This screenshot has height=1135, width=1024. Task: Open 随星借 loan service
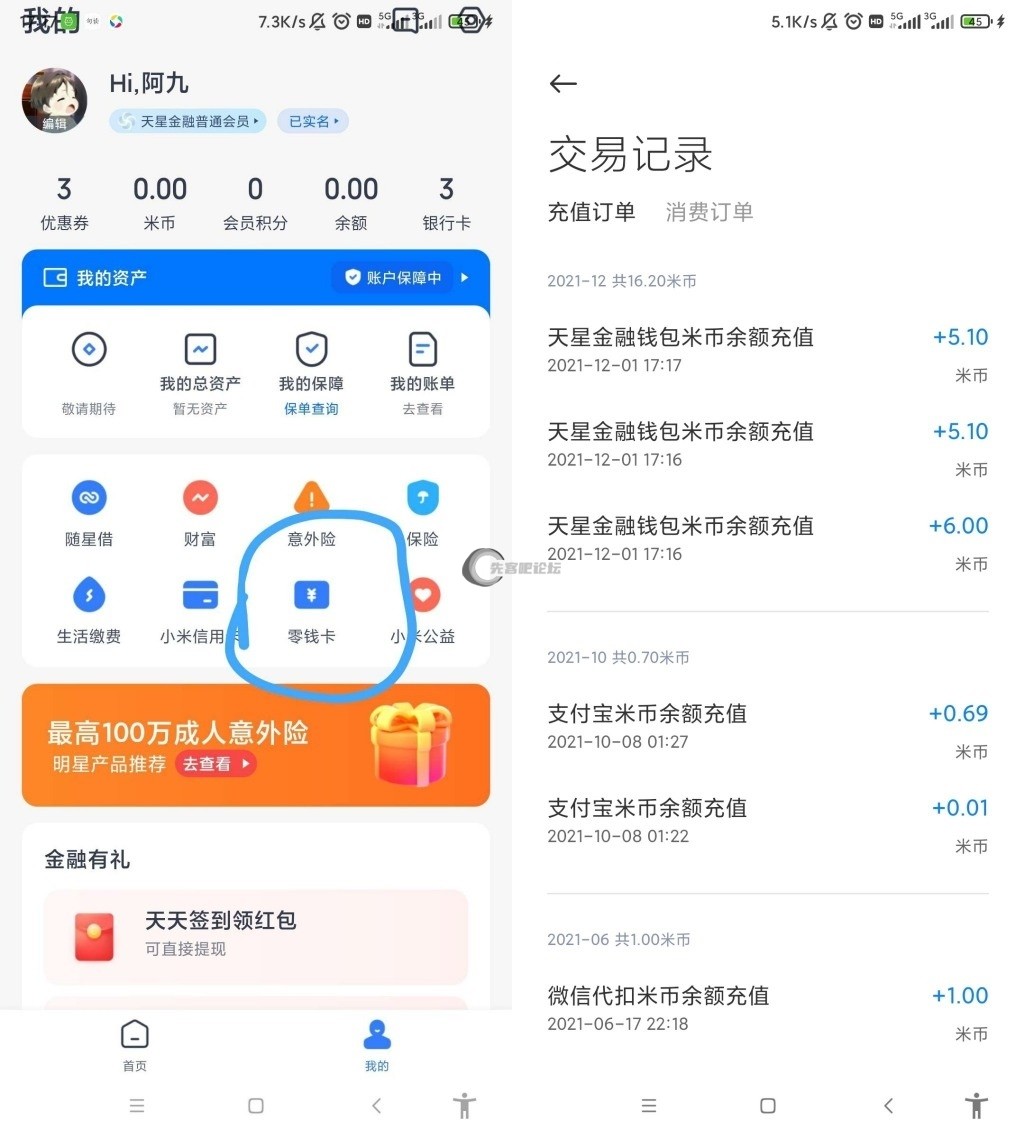click(89, 513)
